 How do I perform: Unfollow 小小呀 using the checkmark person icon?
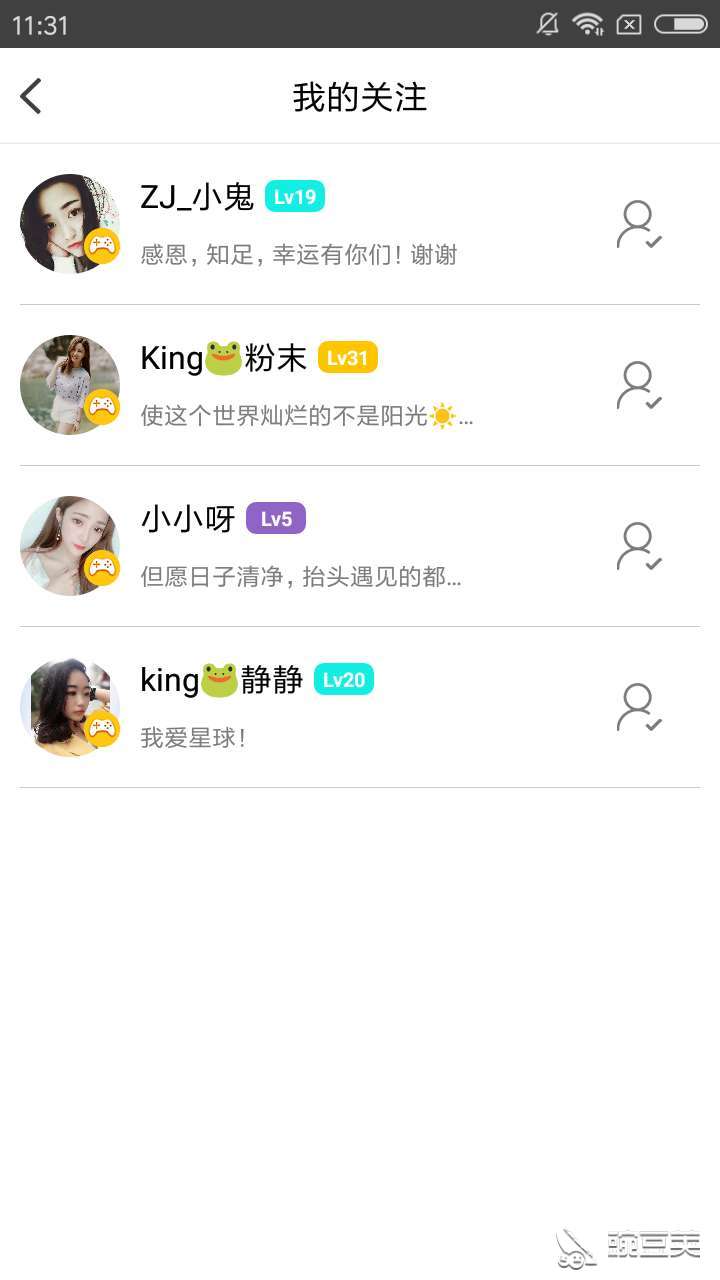pyautogui.click(x=639, y=546)
